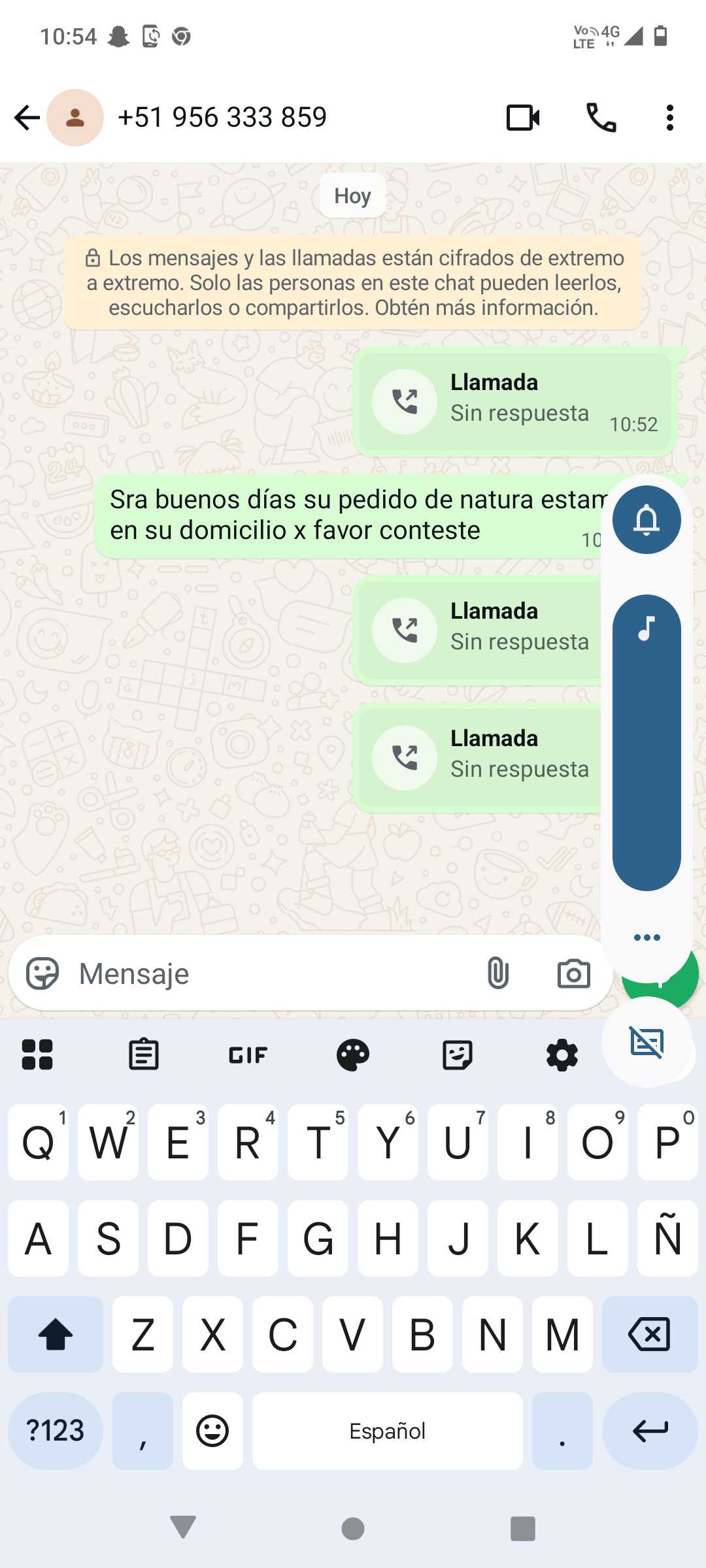The image size is (706, 1568).
Task: Open the camera from the message bar
Action: 573,973
